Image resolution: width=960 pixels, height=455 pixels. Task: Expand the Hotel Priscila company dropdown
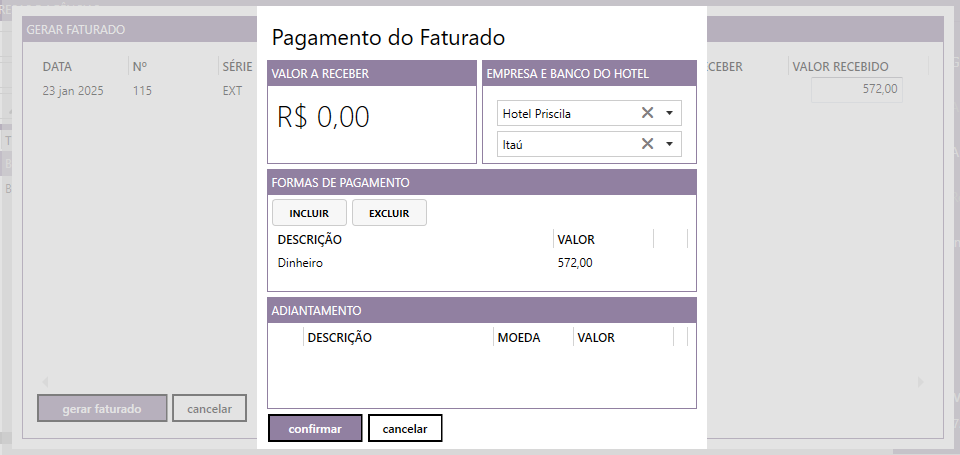[x=669, y=113]
